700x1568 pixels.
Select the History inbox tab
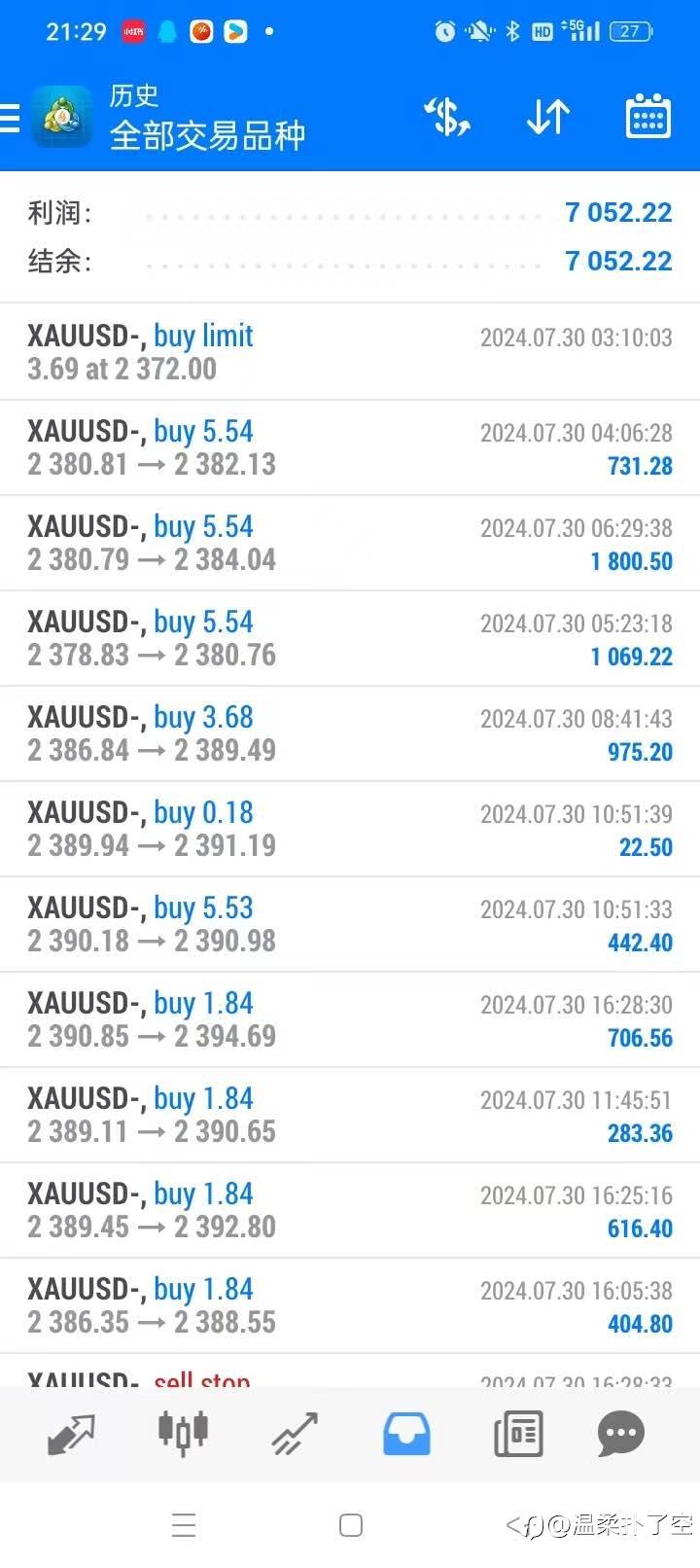[406, 1434]
